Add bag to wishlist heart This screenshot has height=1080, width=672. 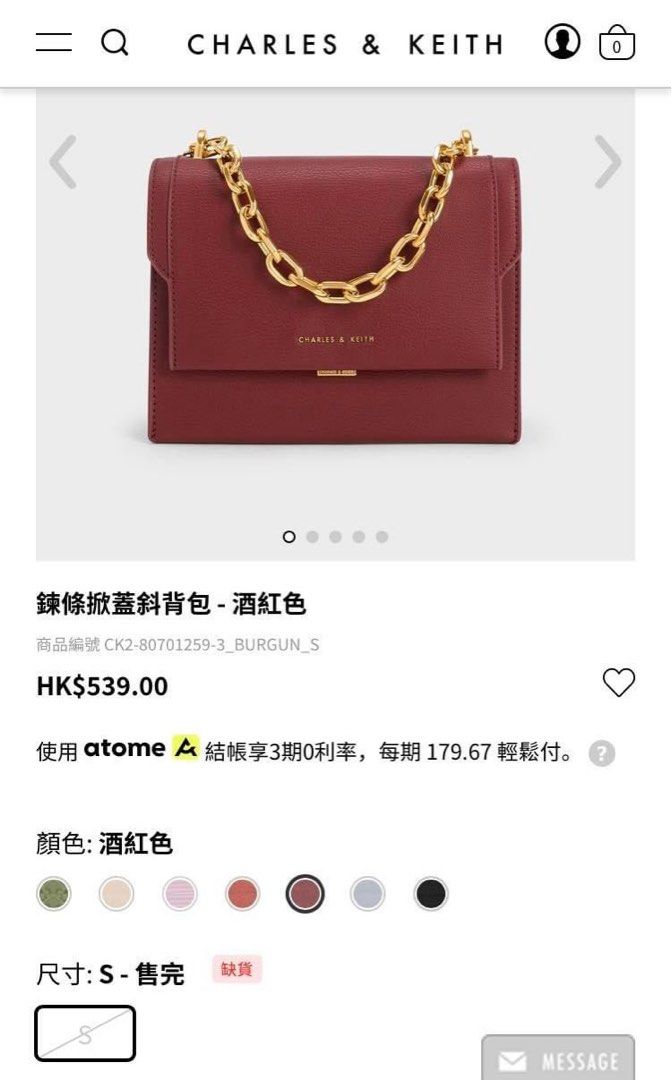tap(619, 683)
